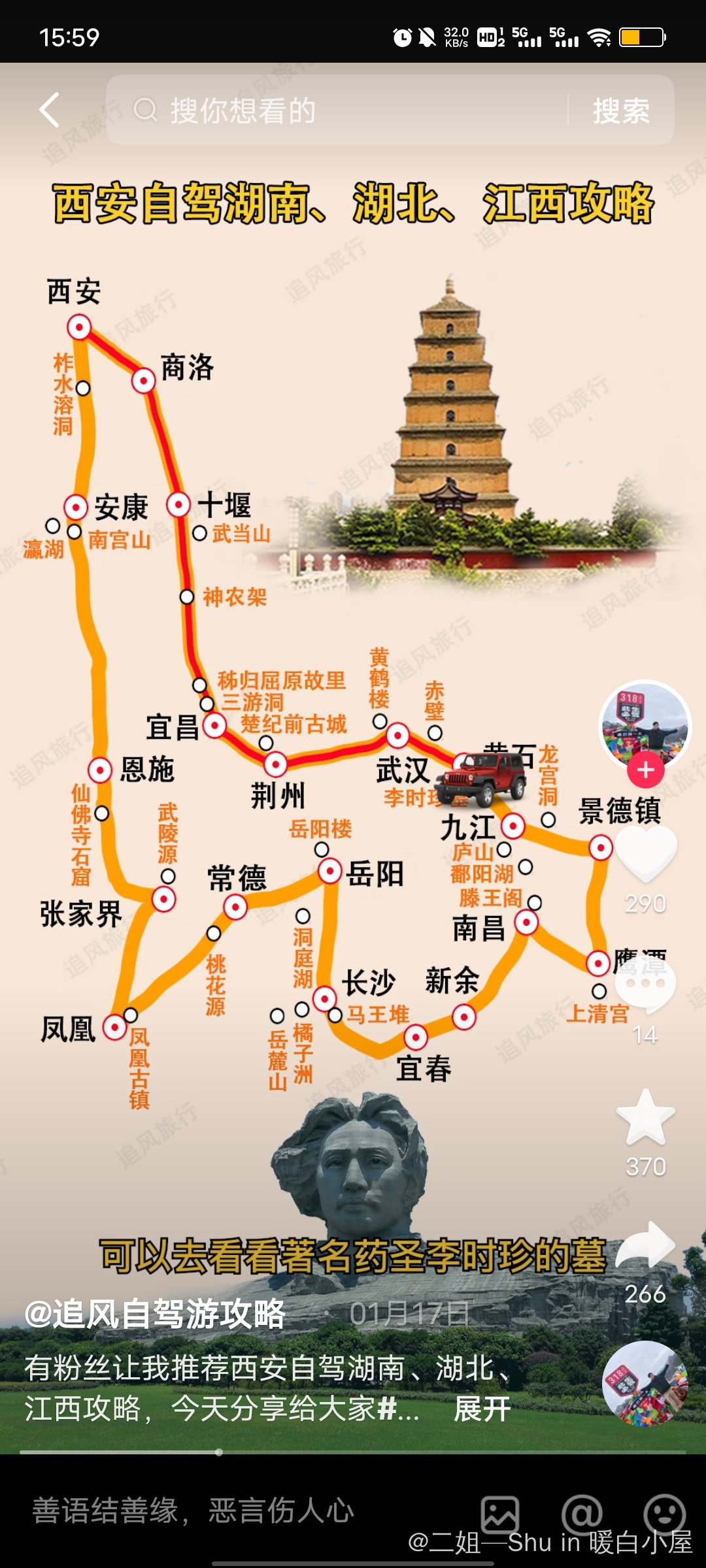Image resolution: width=706 pixels, height=1568 pixels.
Task: Attach an image to the comment
Action: pos(500,1514)
